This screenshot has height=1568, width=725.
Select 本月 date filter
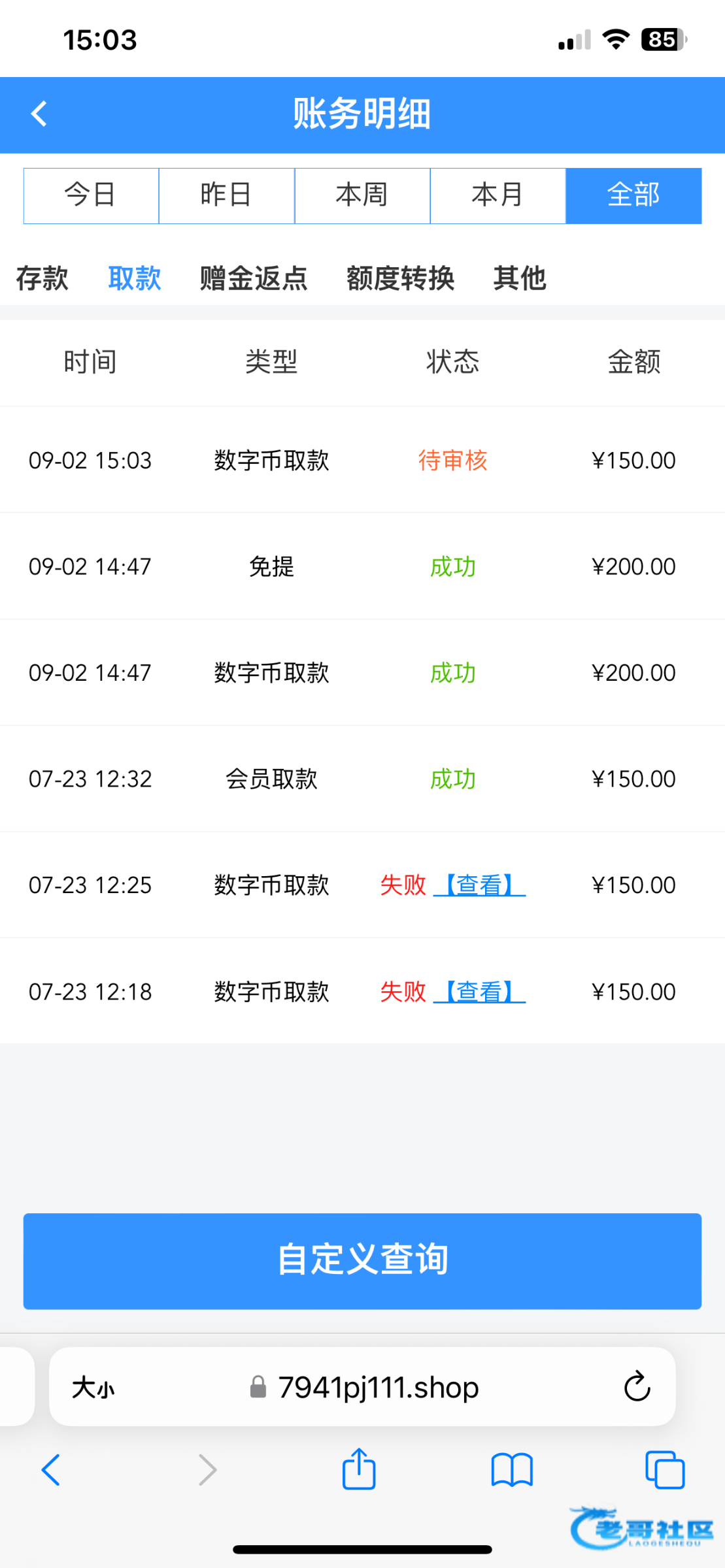pos(497,195)
